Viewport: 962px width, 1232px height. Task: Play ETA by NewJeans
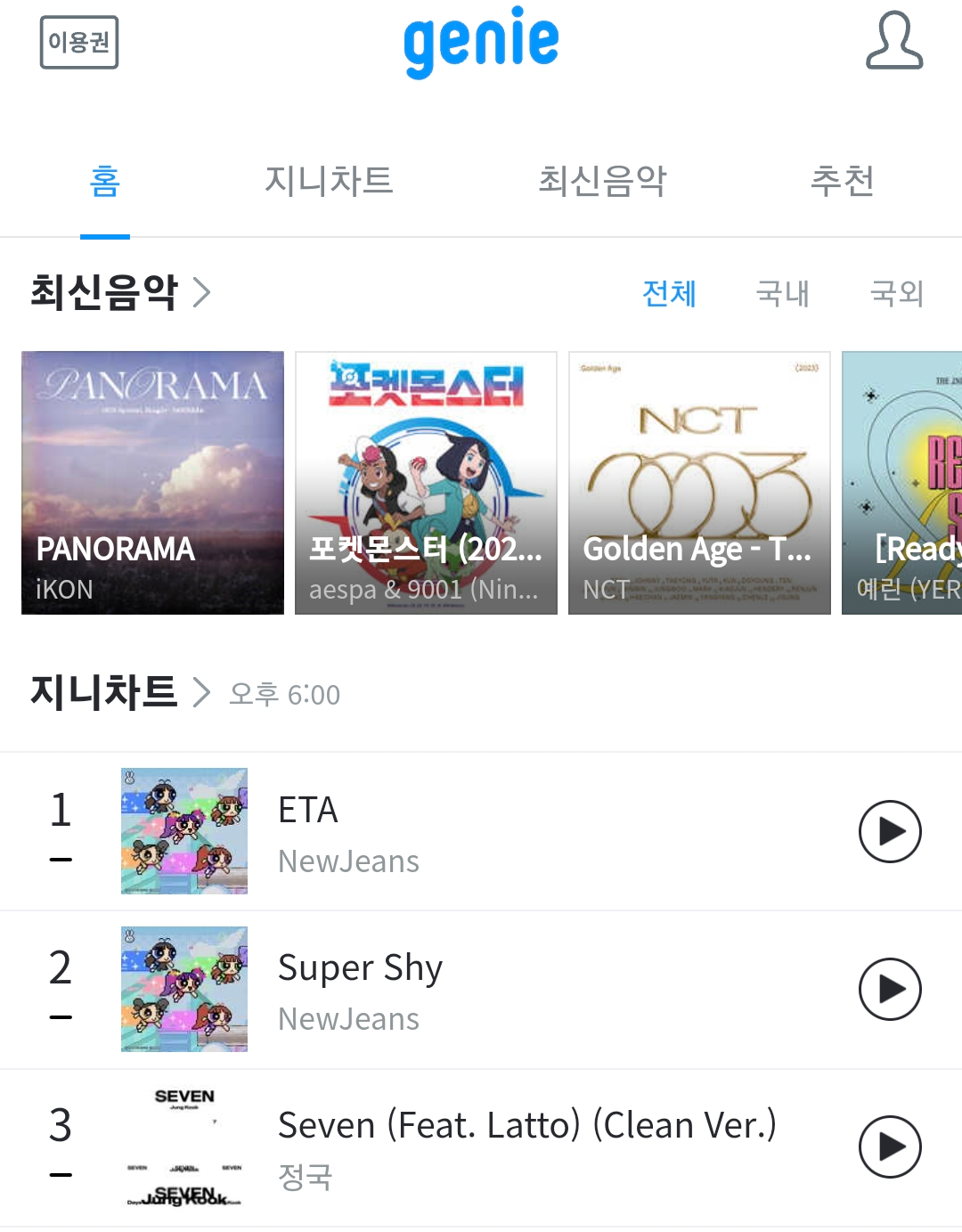click(889, 831)
